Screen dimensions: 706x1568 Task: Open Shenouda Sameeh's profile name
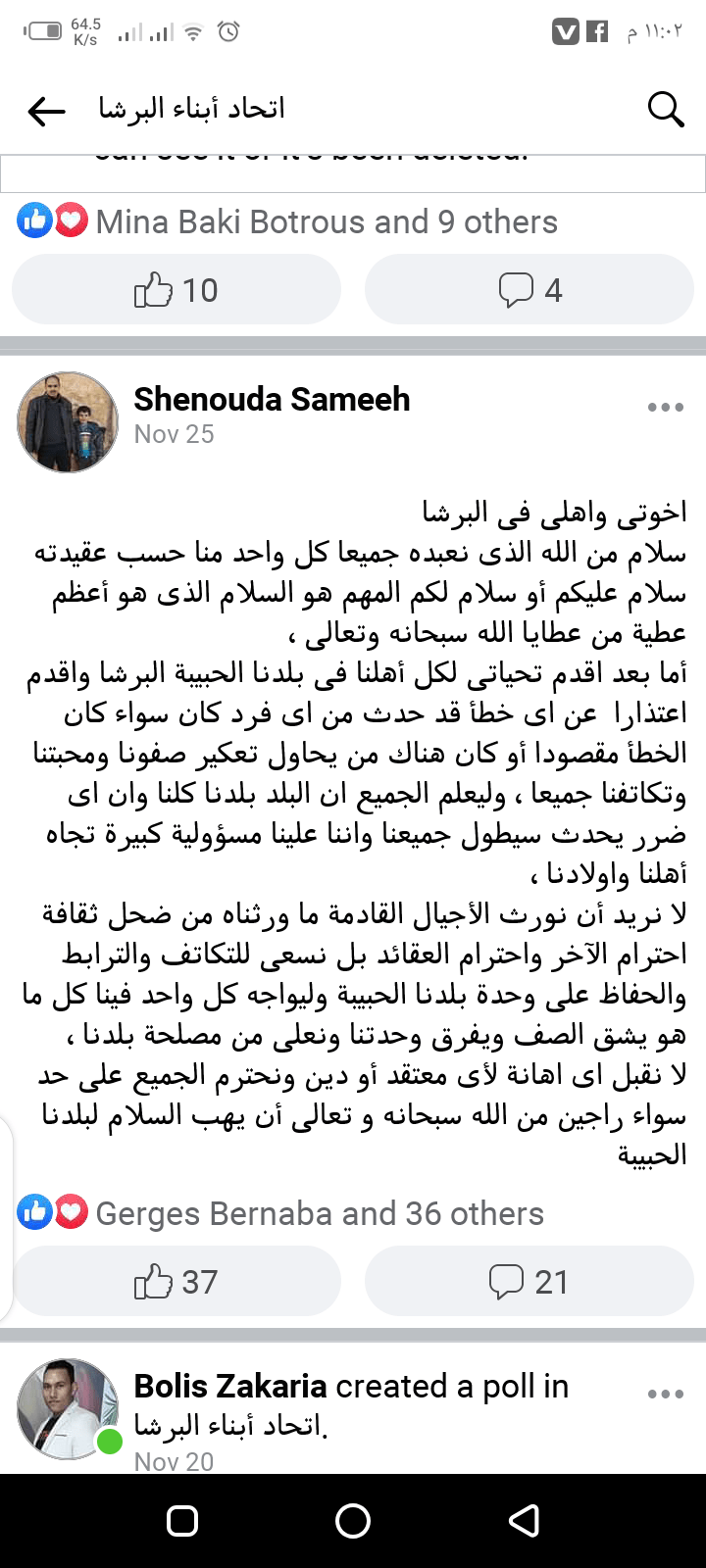[272, 400]
